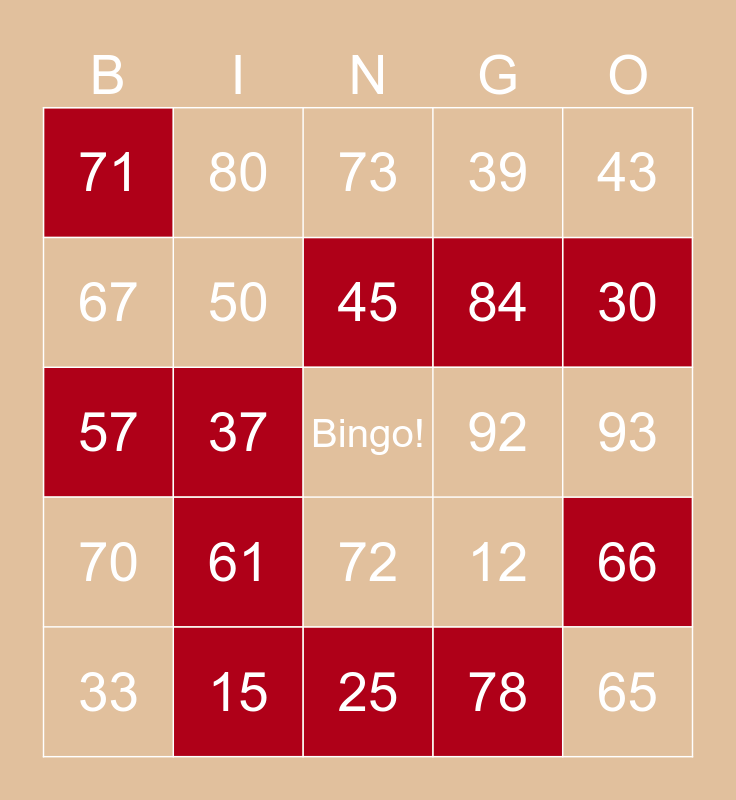Mark the 67 square
Viewport: 736px width, 800px height.
coord(108,303)
